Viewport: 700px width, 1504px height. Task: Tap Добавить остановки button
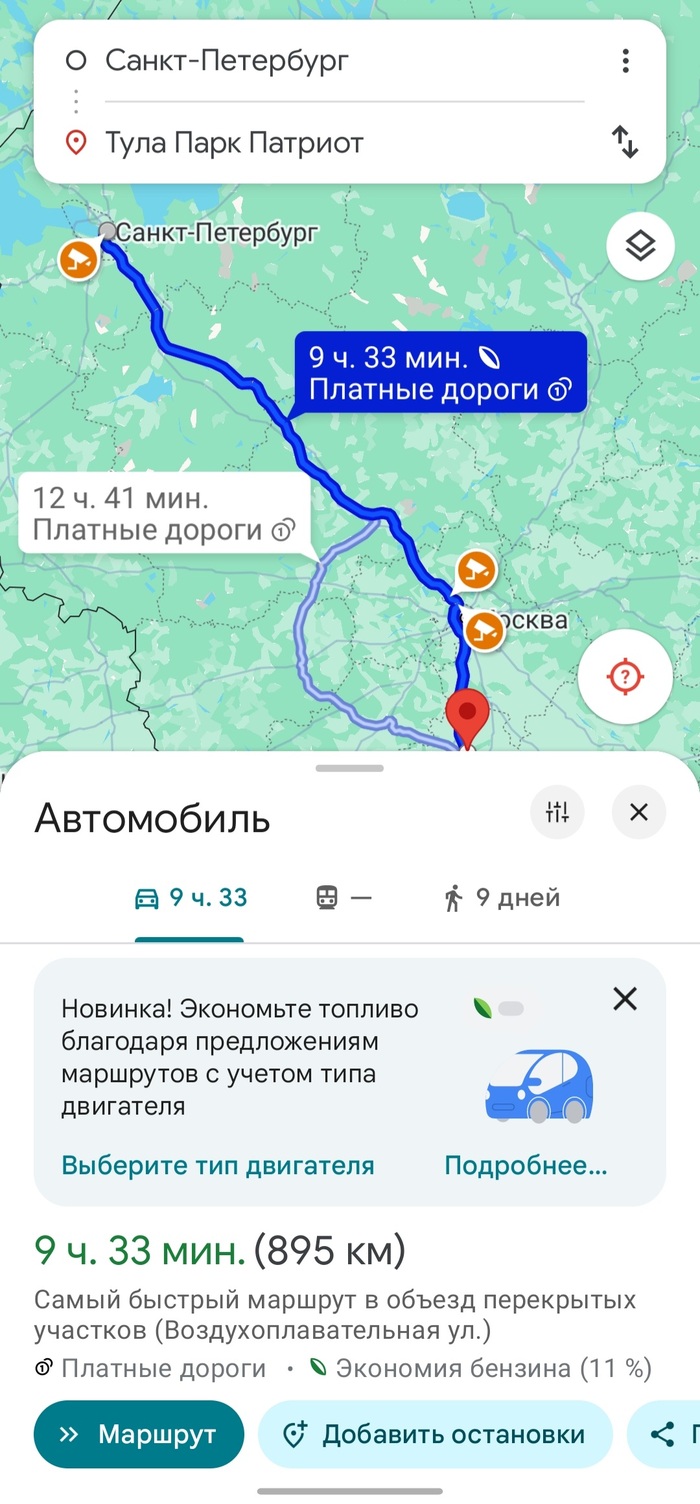tap(434, 1434)
